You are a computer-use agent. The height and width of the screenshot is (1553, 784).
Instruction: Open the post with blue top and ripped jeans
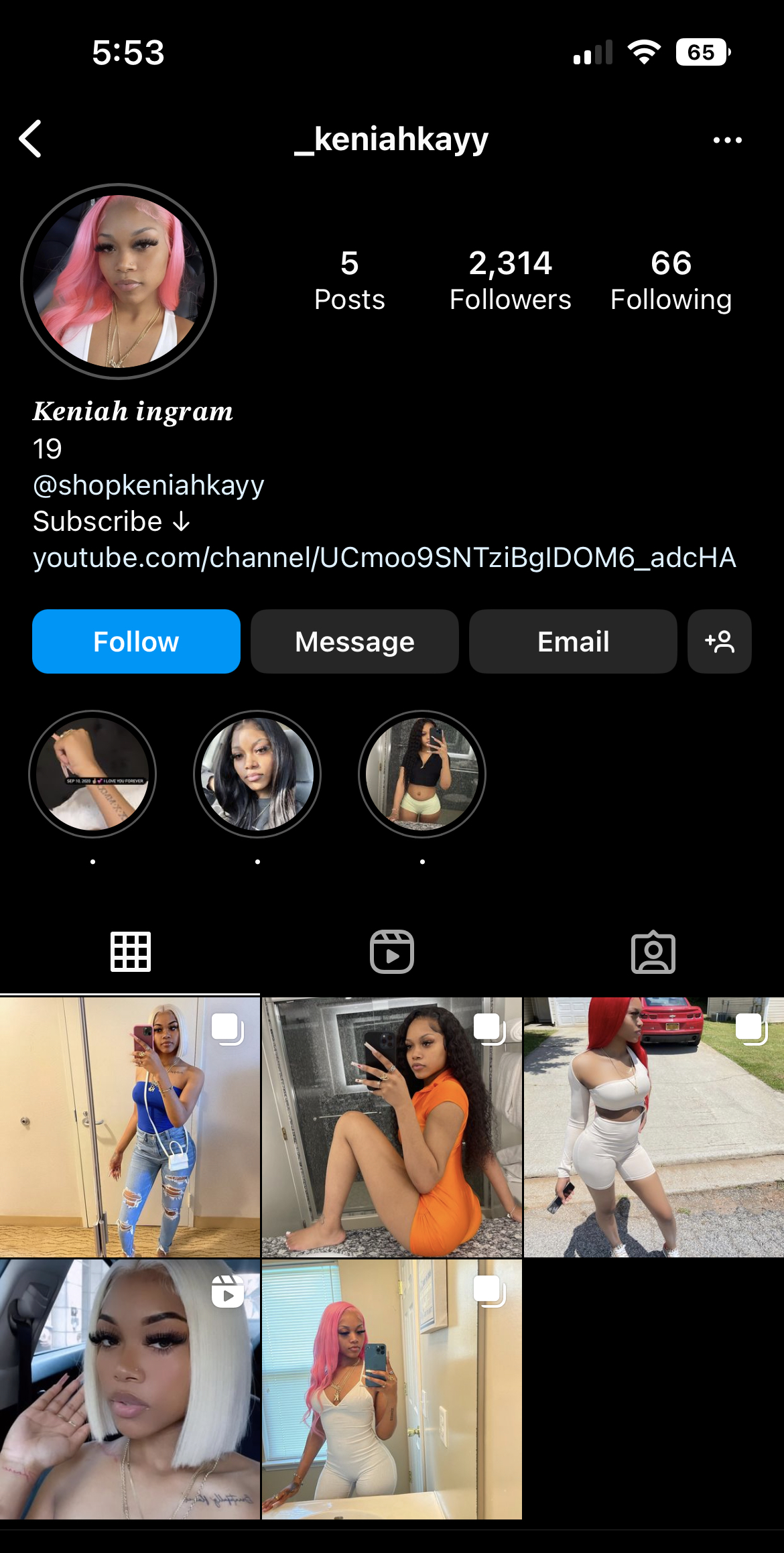130,1127
